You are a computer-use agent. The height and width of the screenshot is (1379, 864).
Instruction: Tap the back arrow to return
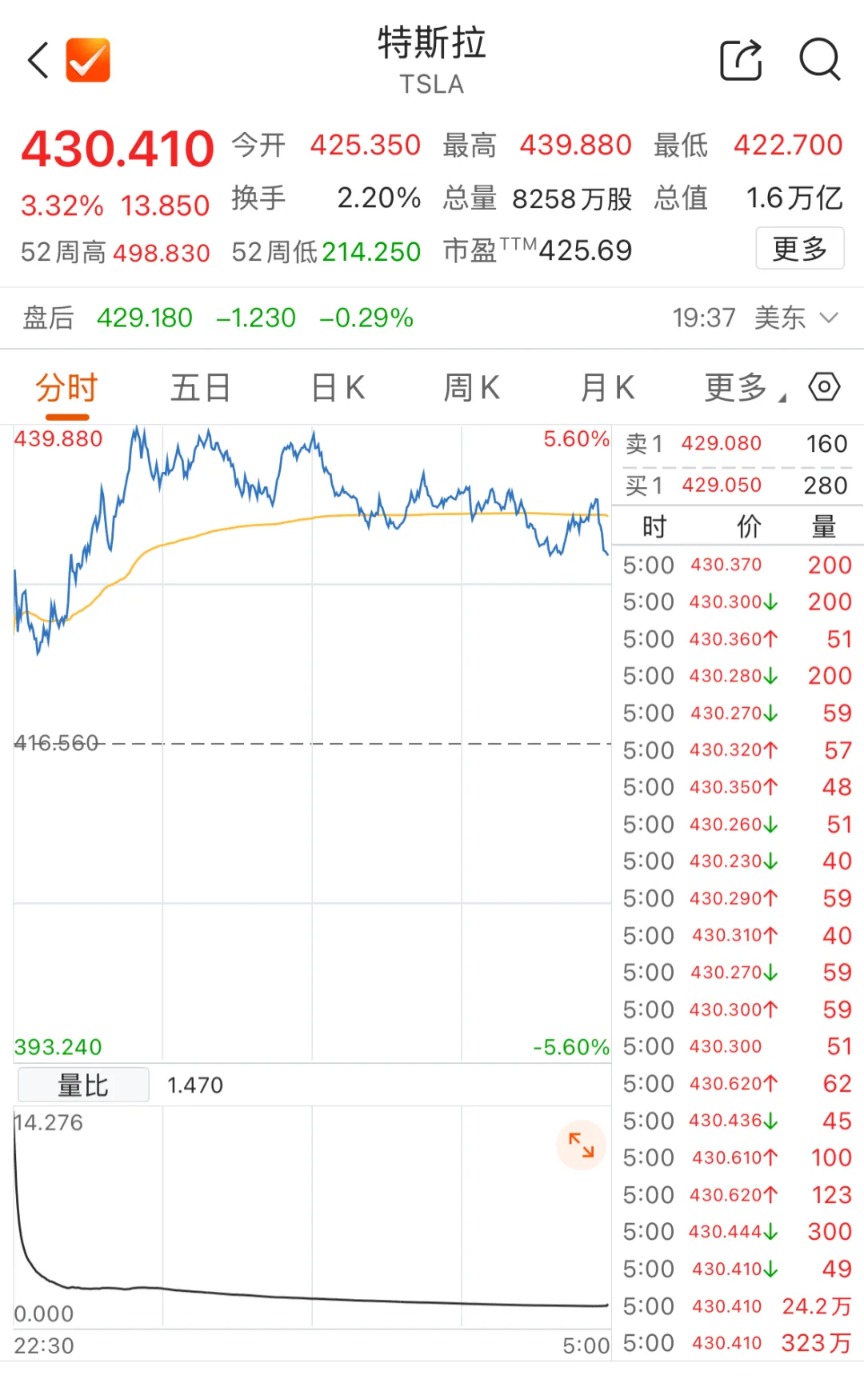tap(37, 60)
